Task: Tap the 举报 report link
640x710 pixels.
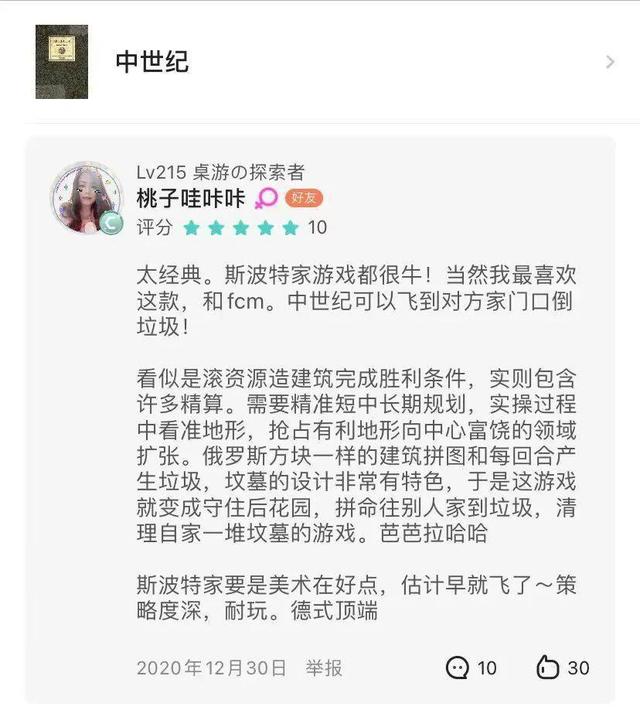Action: [x=324, y=667]
